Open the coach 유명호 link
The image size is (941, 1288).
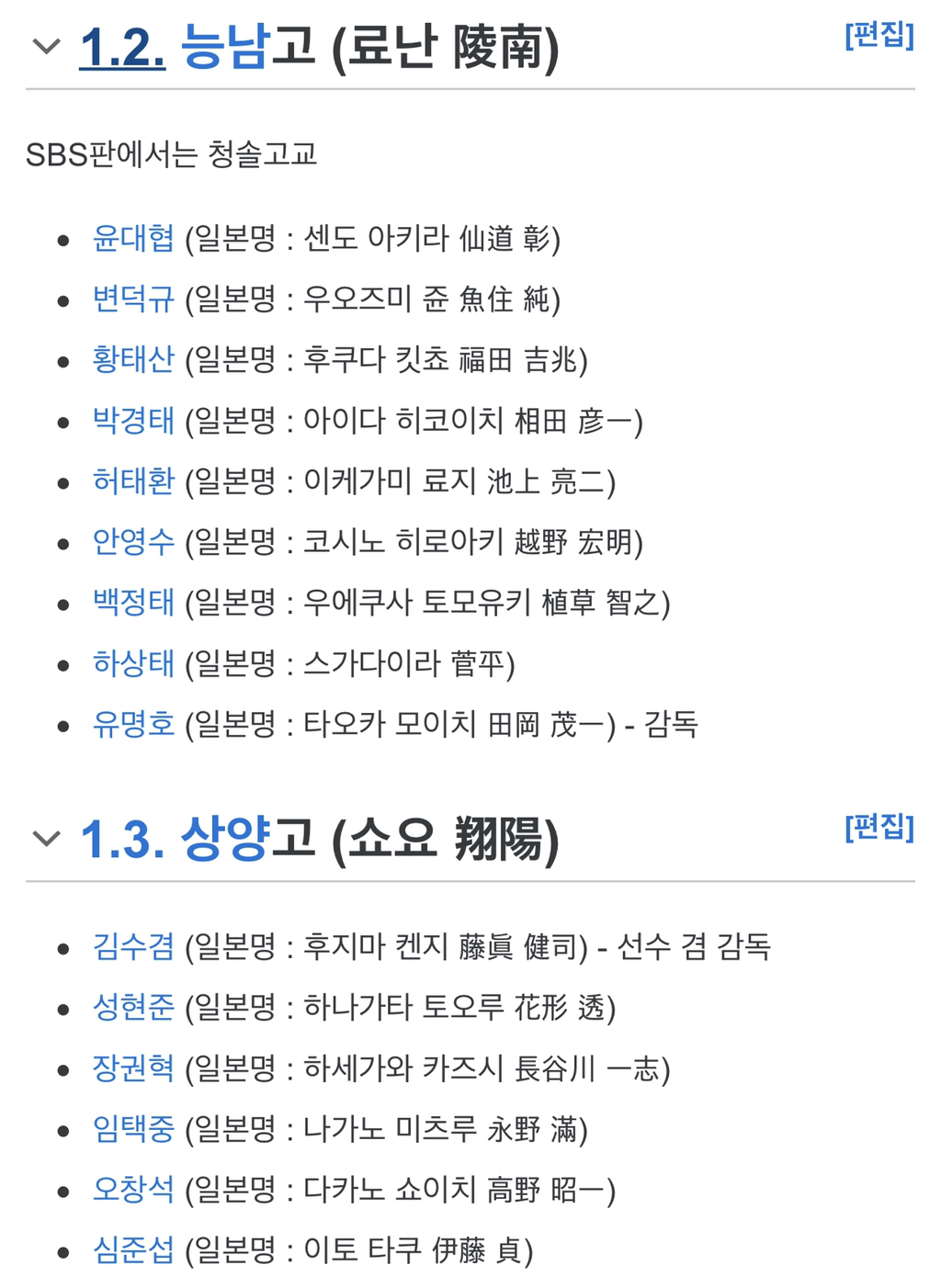tap(131, 723)
